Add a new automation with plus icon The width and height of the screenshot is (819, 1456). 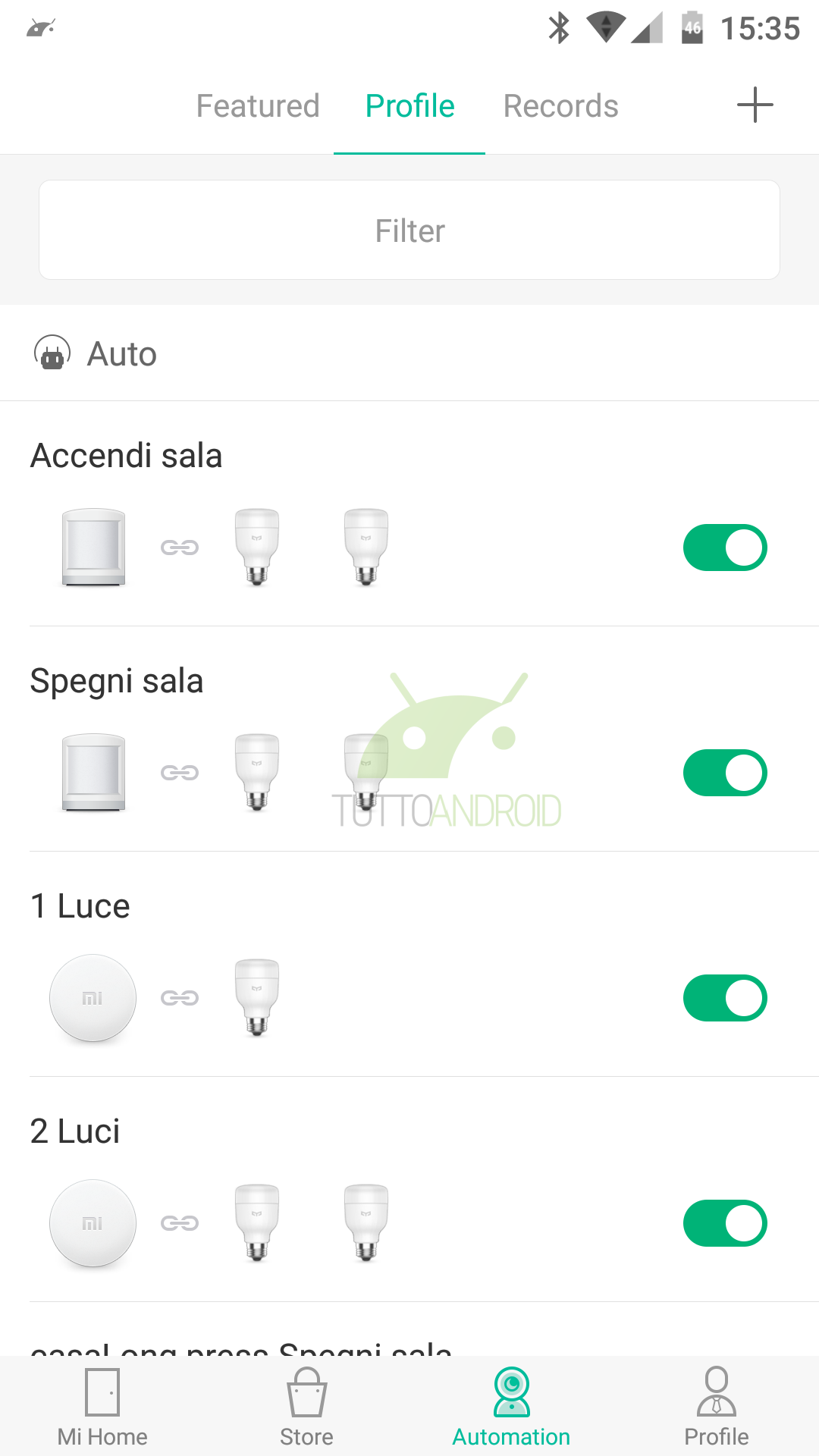pyautogui.click(x=755, y=105)
